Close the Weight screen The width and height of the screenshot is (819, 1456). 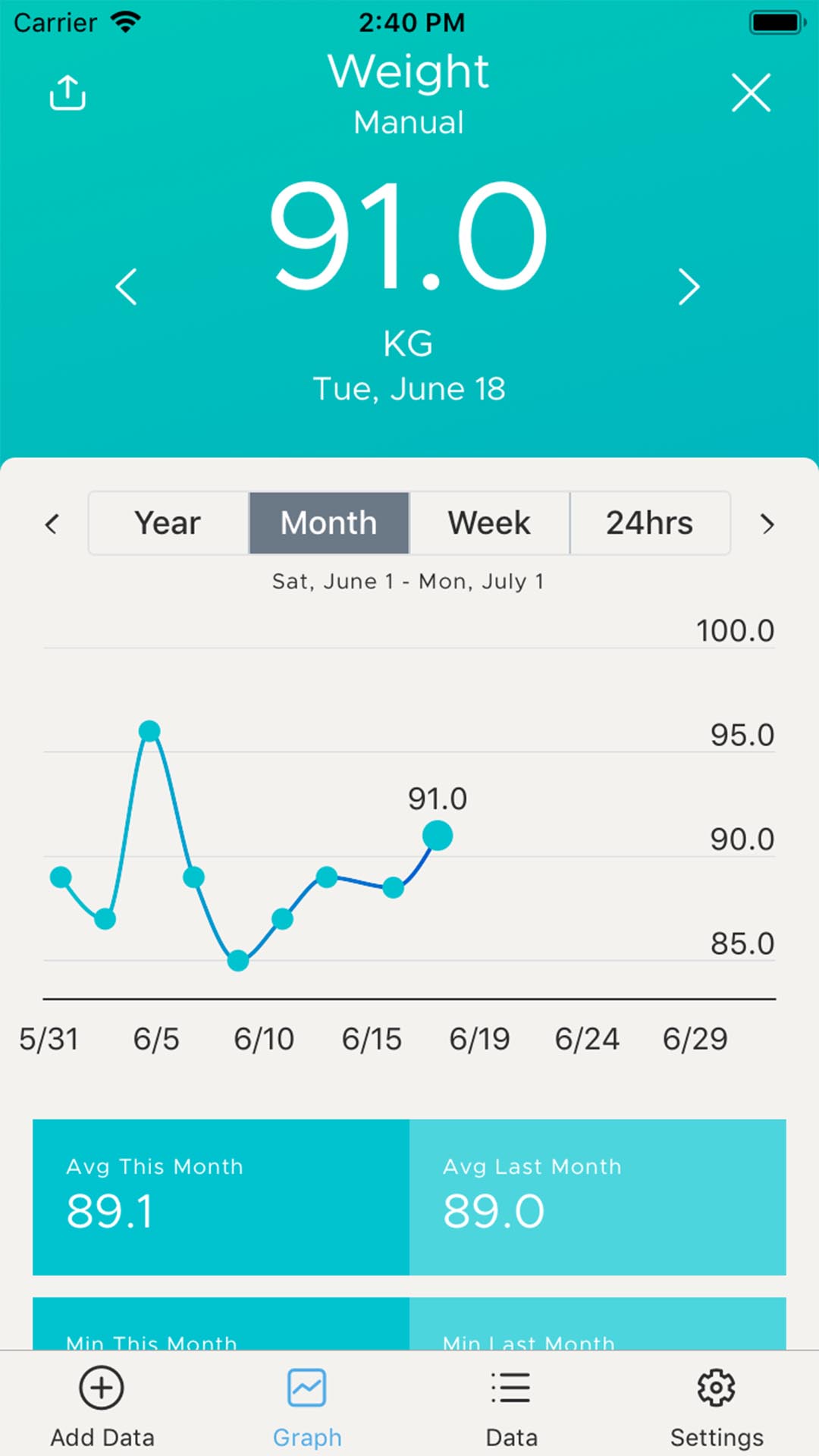751,93
